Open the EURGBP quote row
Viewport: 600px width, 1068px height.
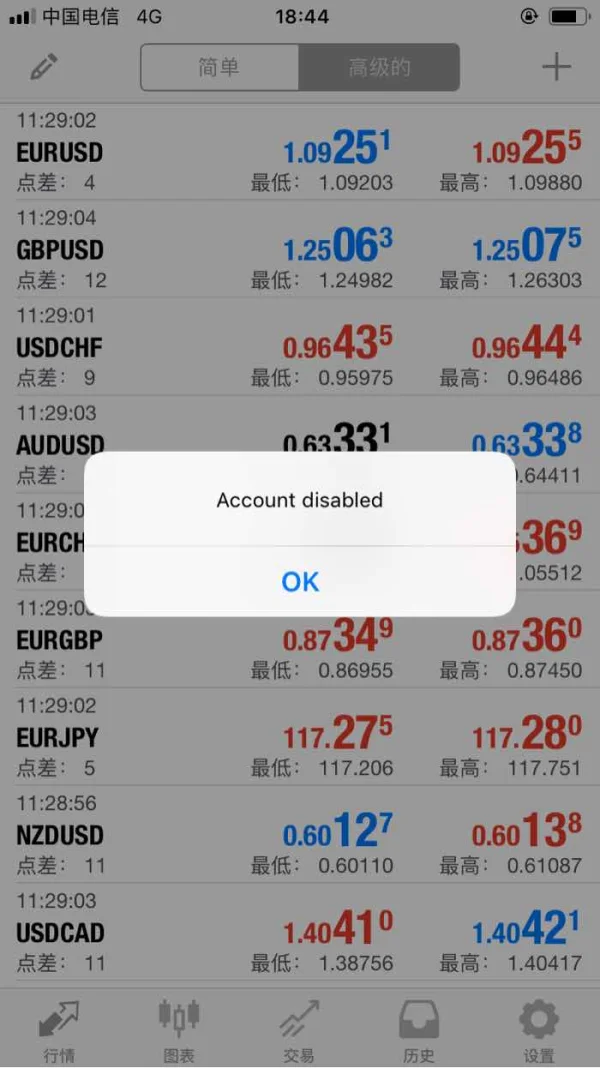coord(300,640)
